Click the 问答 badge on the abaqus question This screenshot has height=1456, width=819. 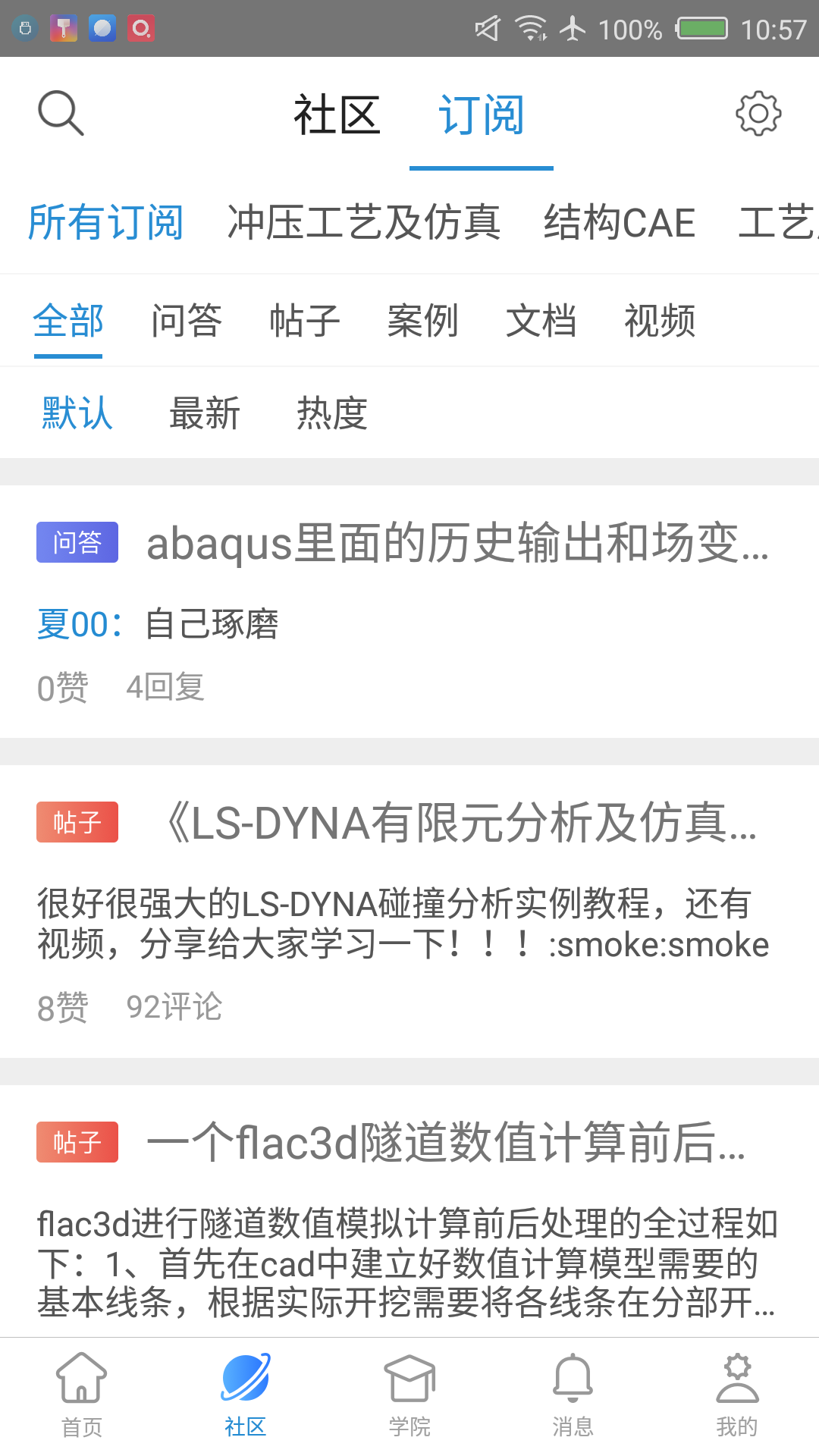(x=77, y=541)
